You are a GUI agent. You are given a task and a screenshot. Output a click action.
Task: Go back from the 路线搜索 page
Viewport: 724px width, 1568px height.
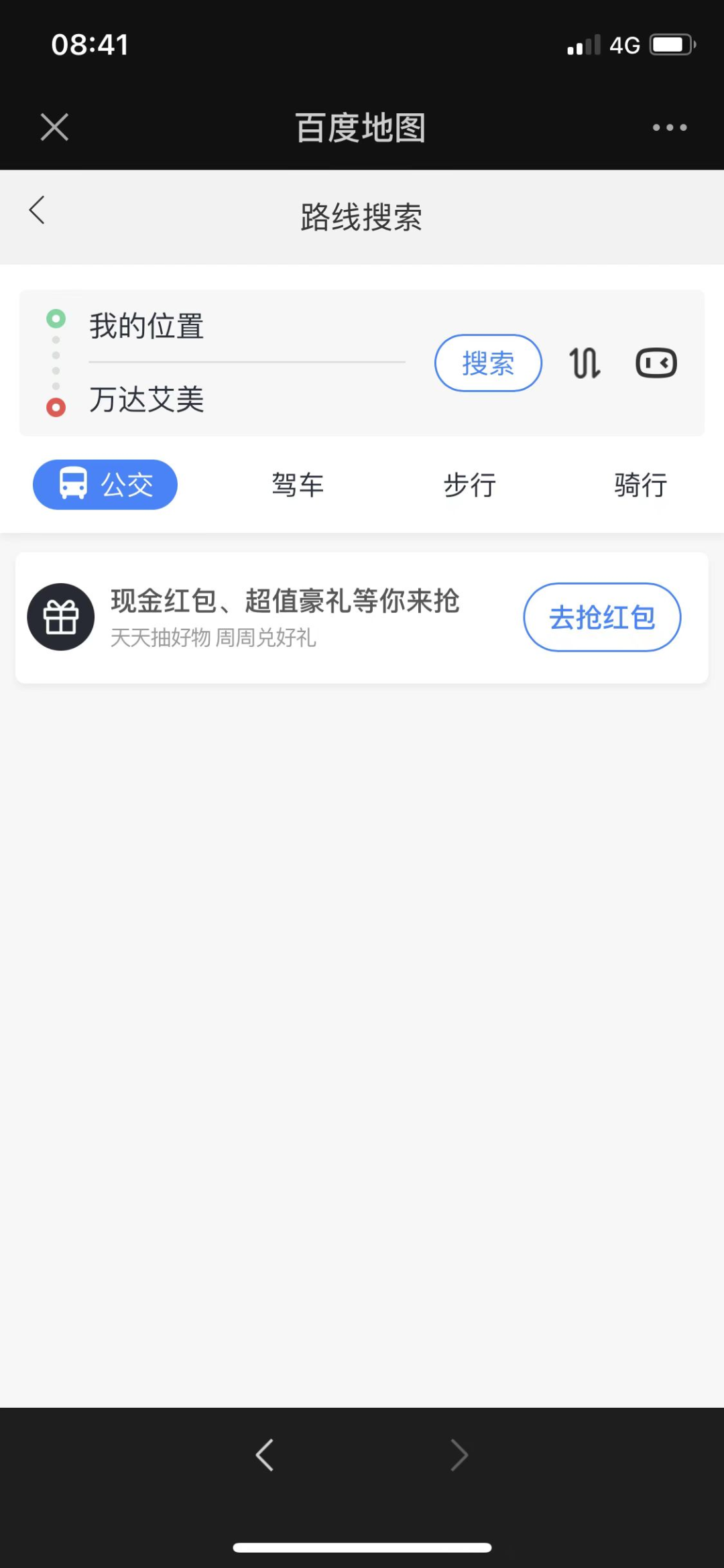point(38,210)
